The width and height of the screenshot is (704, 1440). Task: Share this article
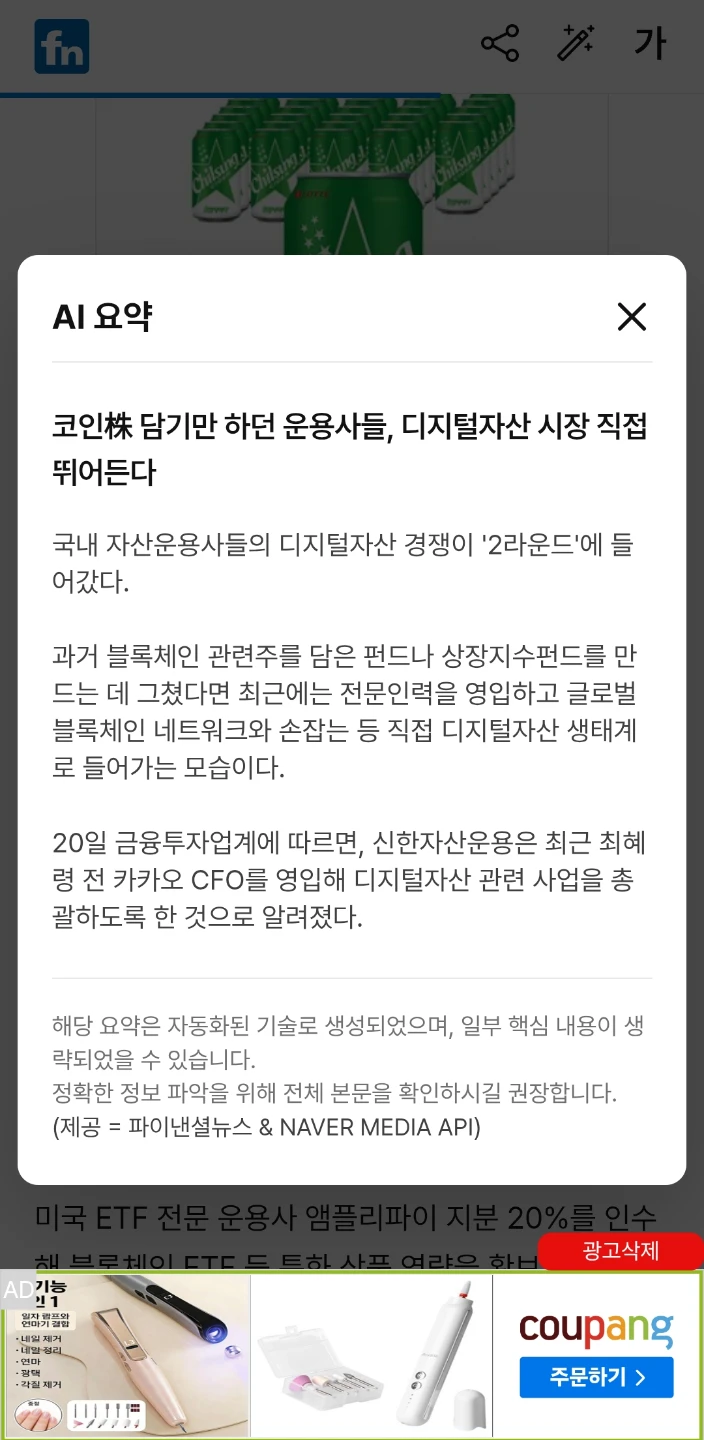point(499,44)
